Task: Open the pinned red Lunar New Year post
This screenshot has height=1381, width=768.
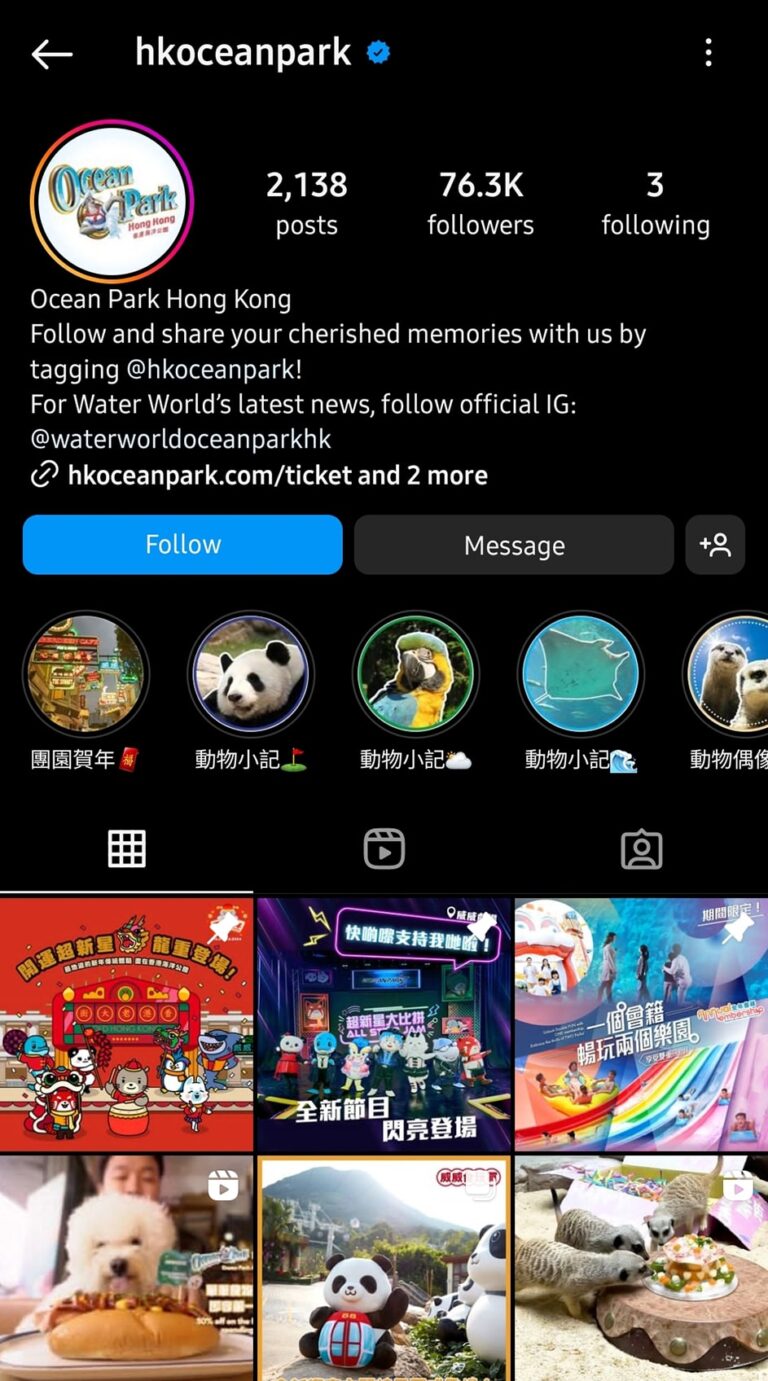Action: 126,1024
